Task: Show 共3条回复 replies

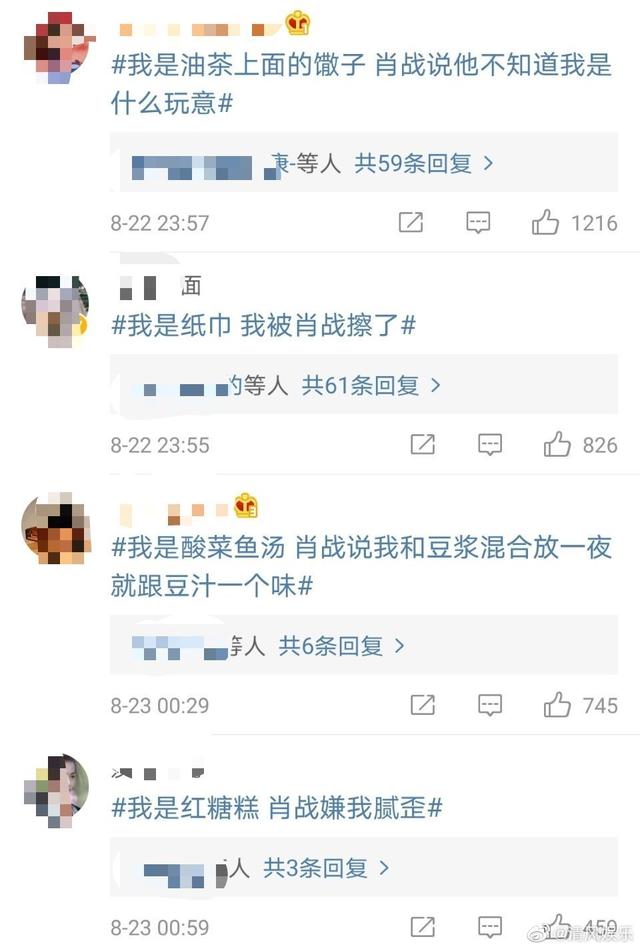Action: click(x=326, y=868)
